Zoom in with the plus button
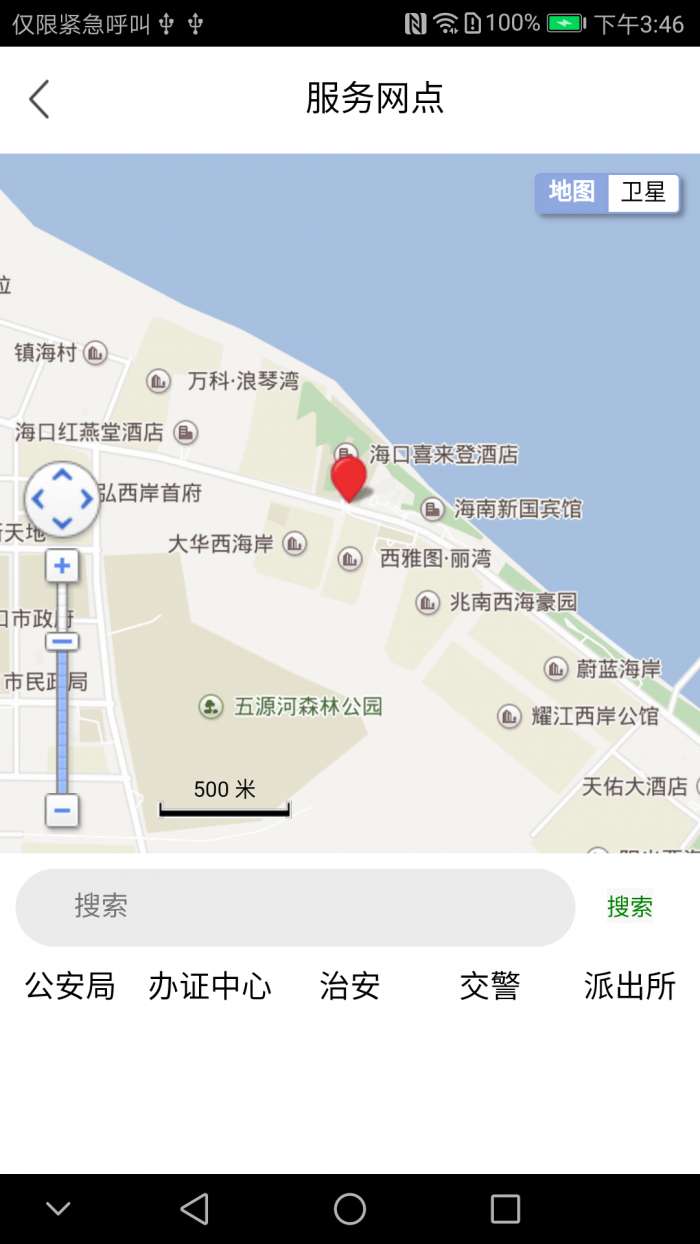This screenshot has height=1244, width=700. coord(62,566)
